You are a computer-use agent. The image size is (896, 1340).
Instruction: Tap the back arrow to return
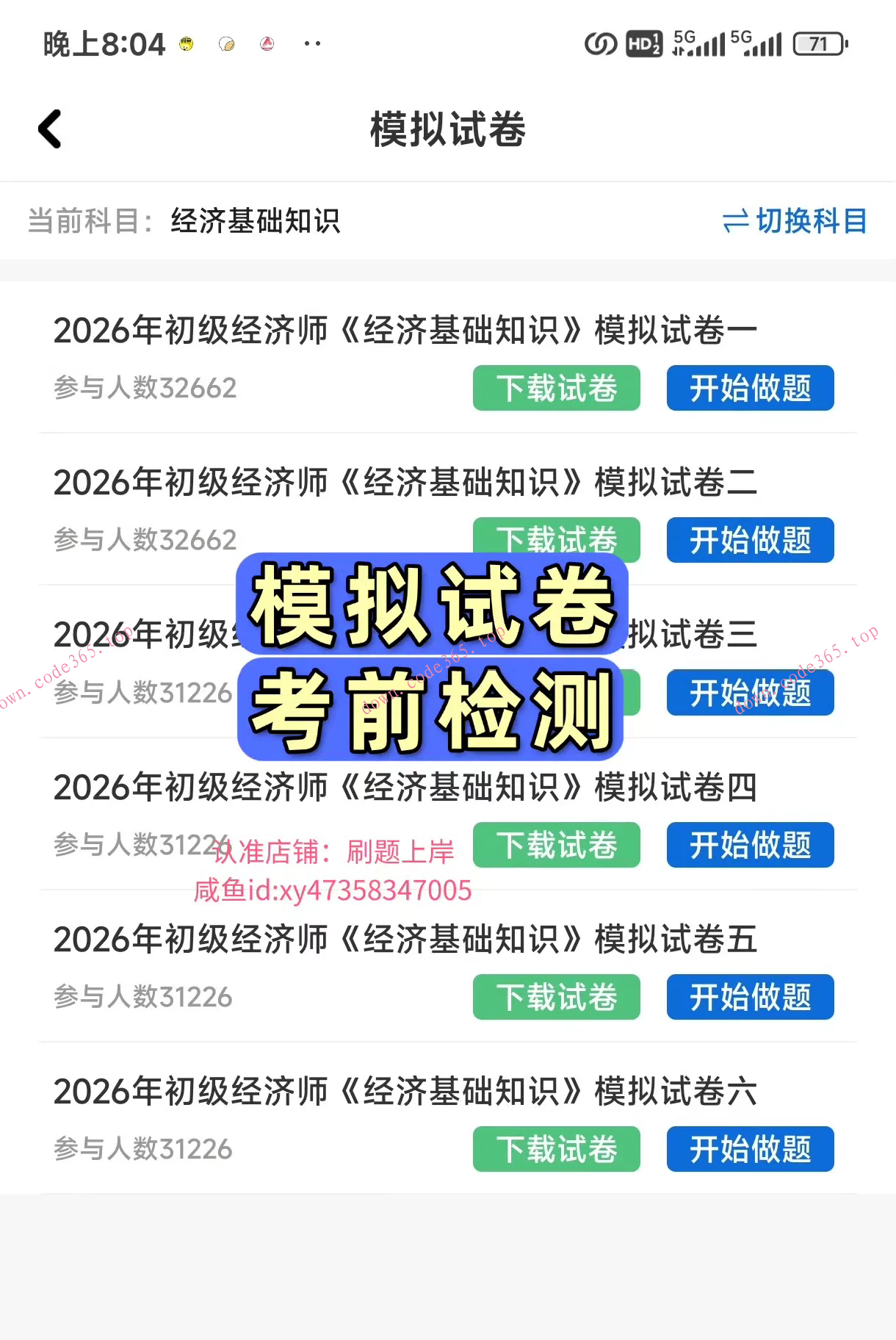point(48,129)
